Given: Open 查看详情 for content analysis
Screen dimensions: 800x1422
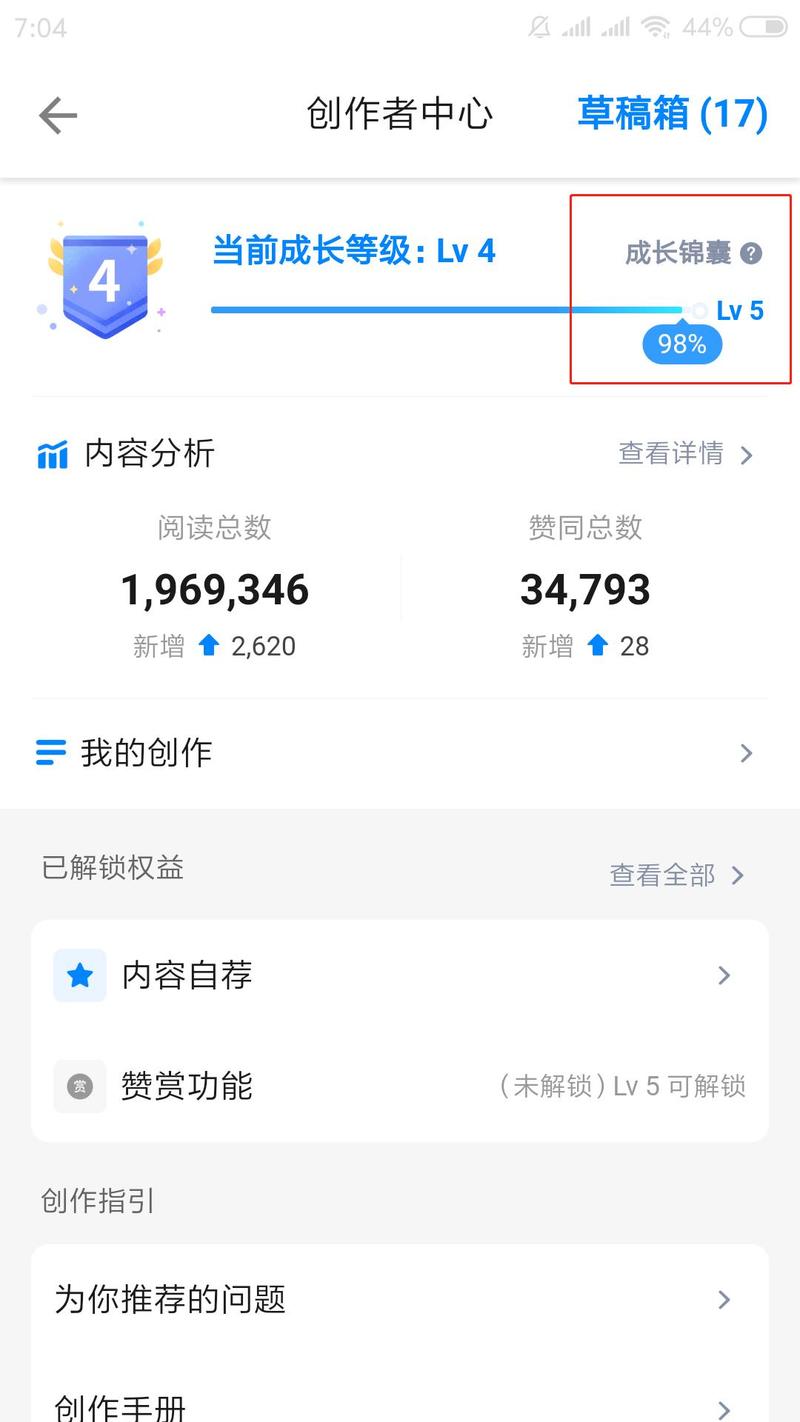Looking at the screenshot, I should click(672, 453).
